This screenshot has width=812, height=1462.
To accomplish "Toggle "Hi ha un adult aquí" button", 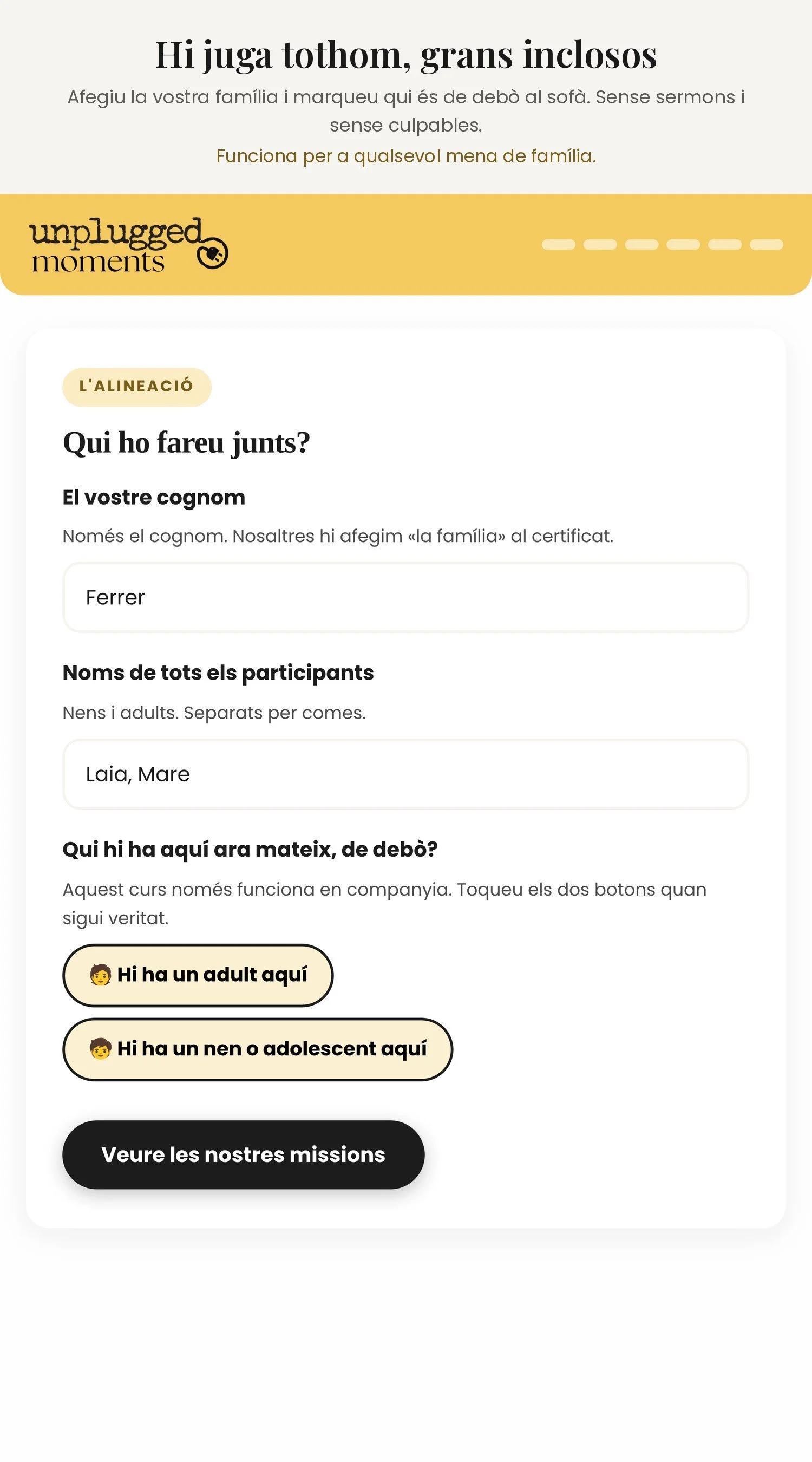I will pos(198,975).
